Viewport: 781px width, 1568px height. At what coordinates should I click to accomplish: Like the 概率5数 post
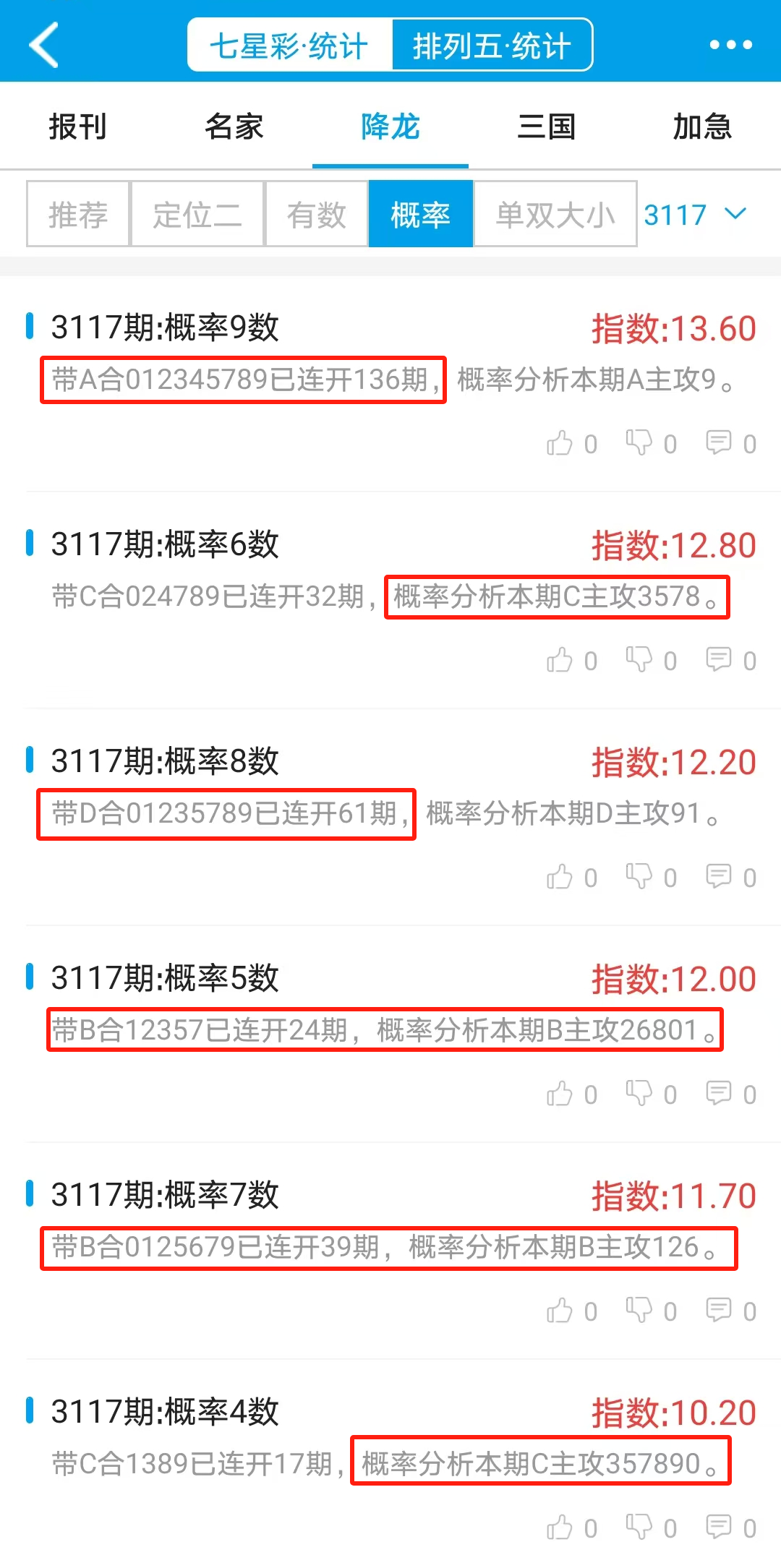563,1093
